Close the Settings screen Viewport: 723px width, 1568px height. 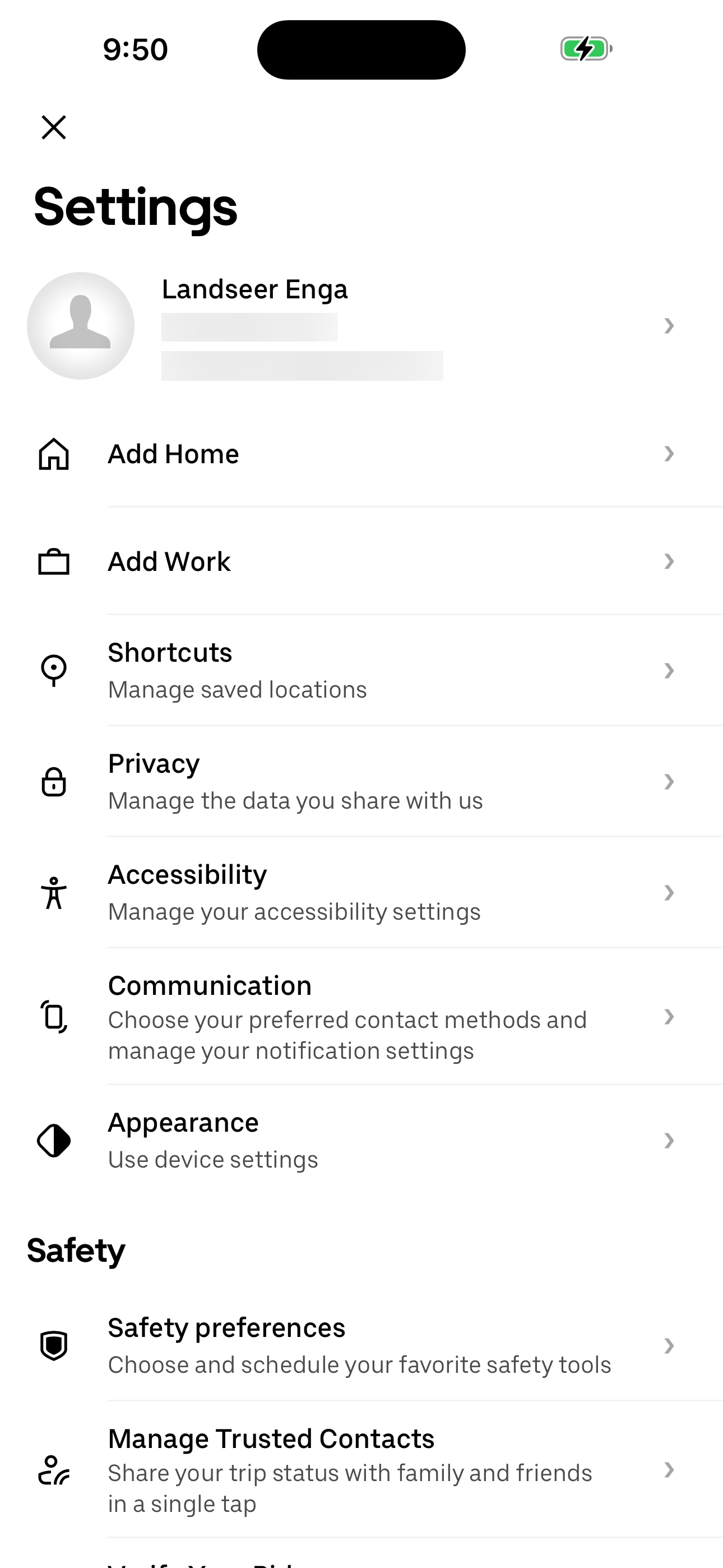(54, 127)
